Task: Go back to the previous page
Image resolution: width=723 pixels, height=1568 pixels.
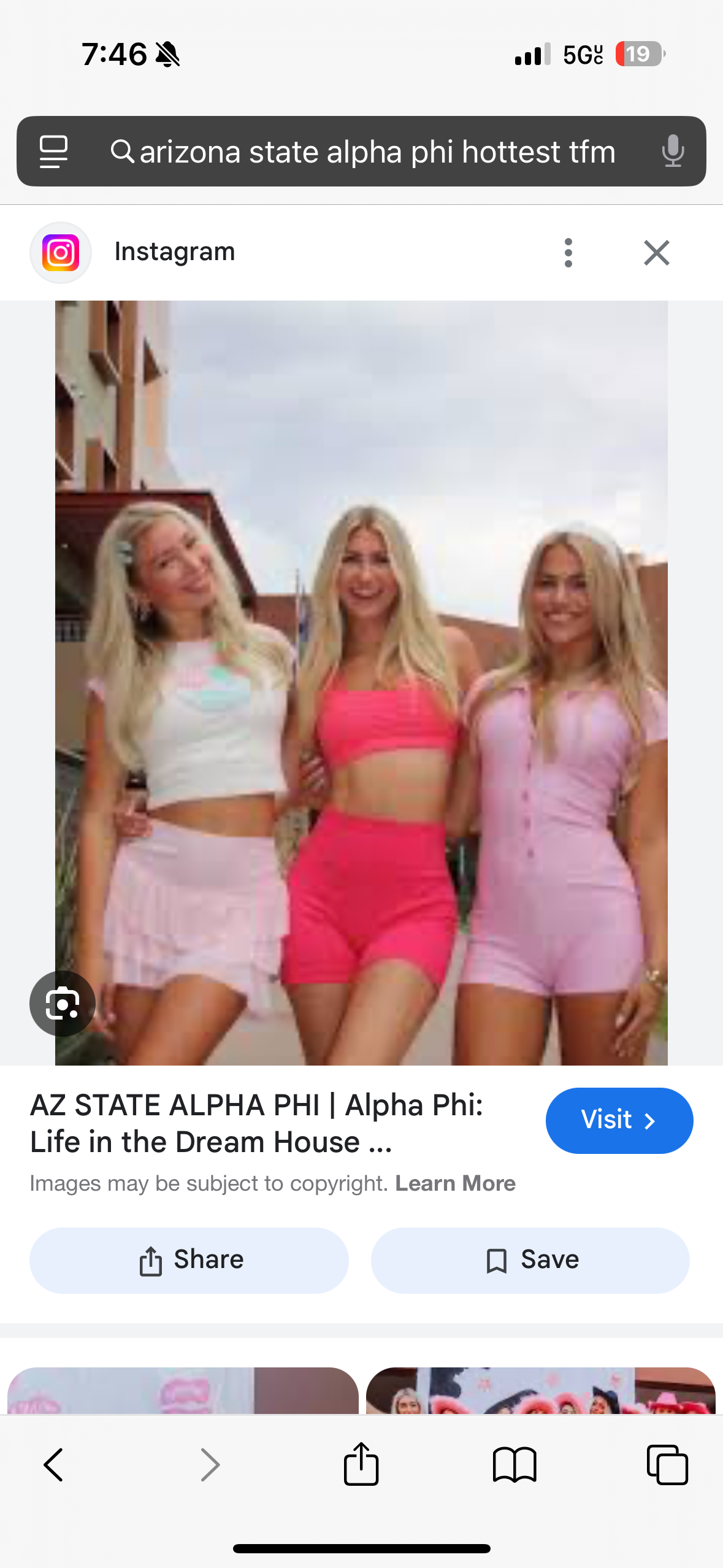Action: tap(54, 1465)
